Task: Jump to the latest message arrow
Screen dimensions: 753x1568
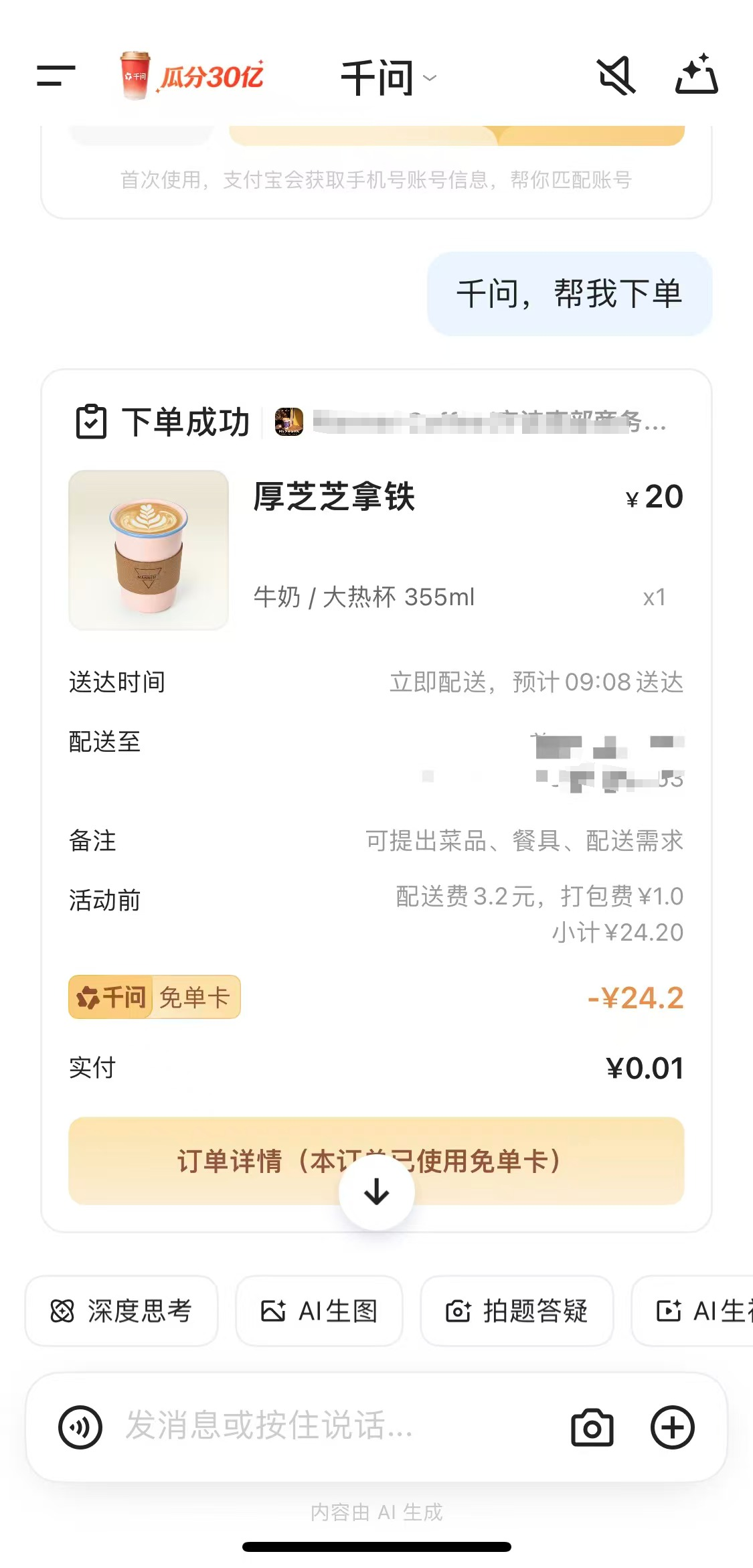Action: coord(377,1192)
